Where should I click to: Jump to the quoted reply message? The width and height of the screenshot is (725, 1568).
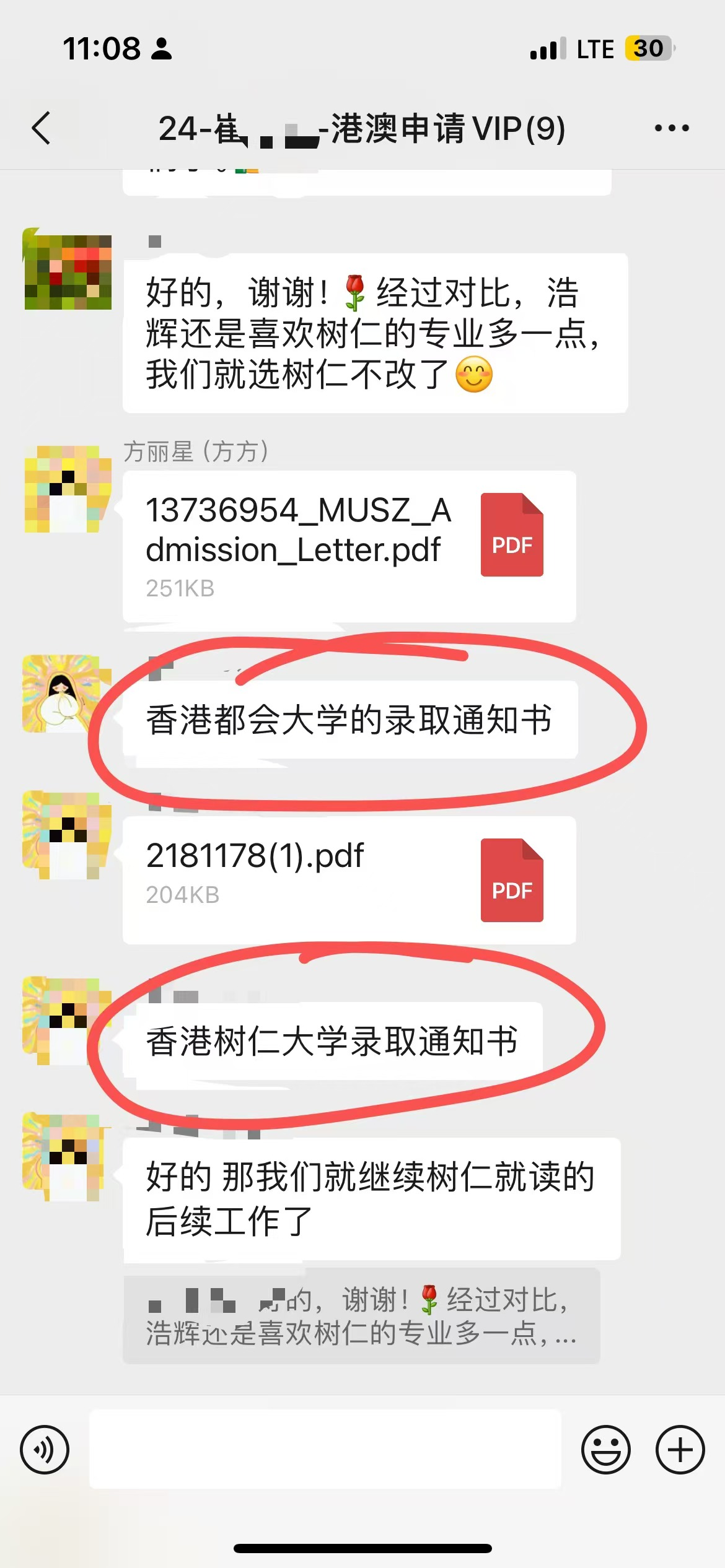pyautogui.click(x=361, y=1316)
